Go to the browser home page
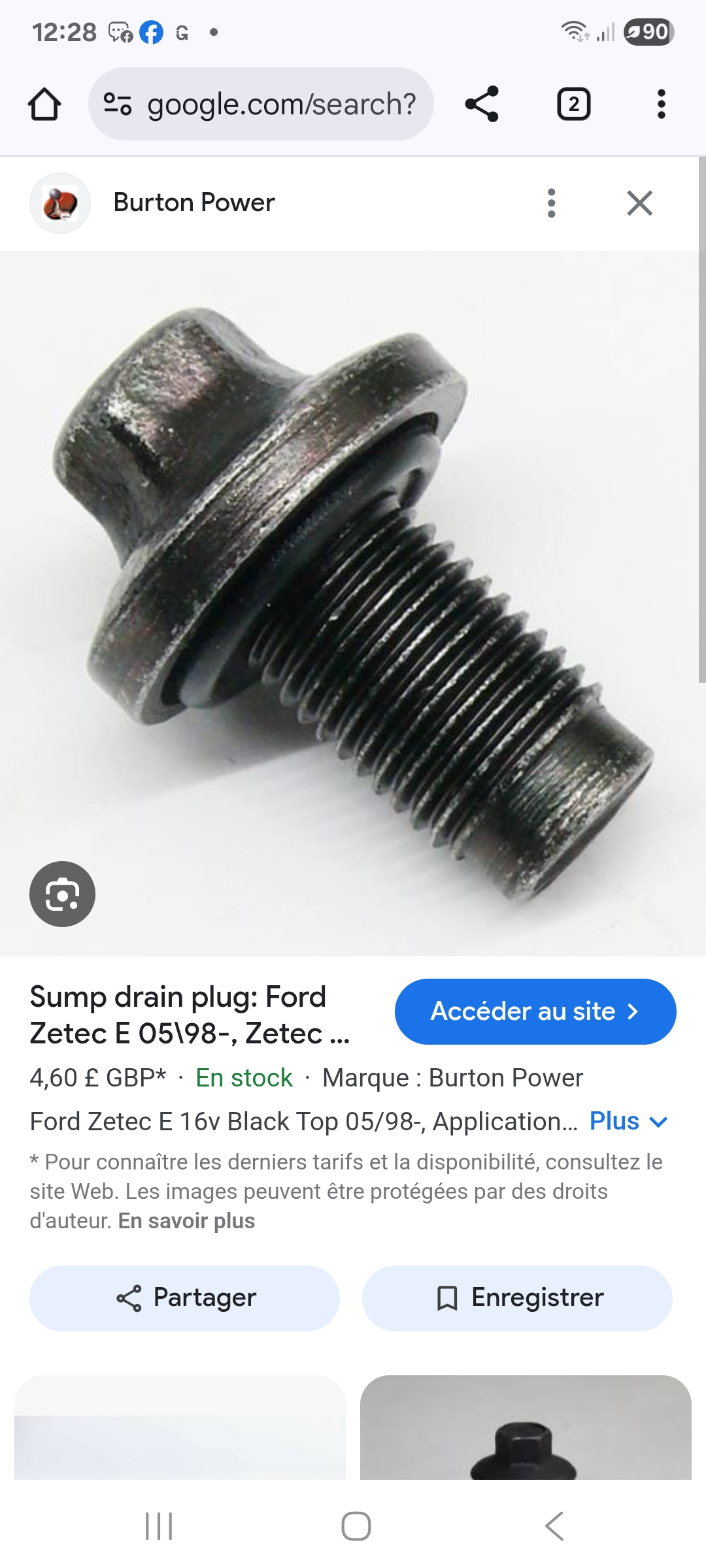Viewport: 706px width, 1568px height. click(x=44, y=105)
